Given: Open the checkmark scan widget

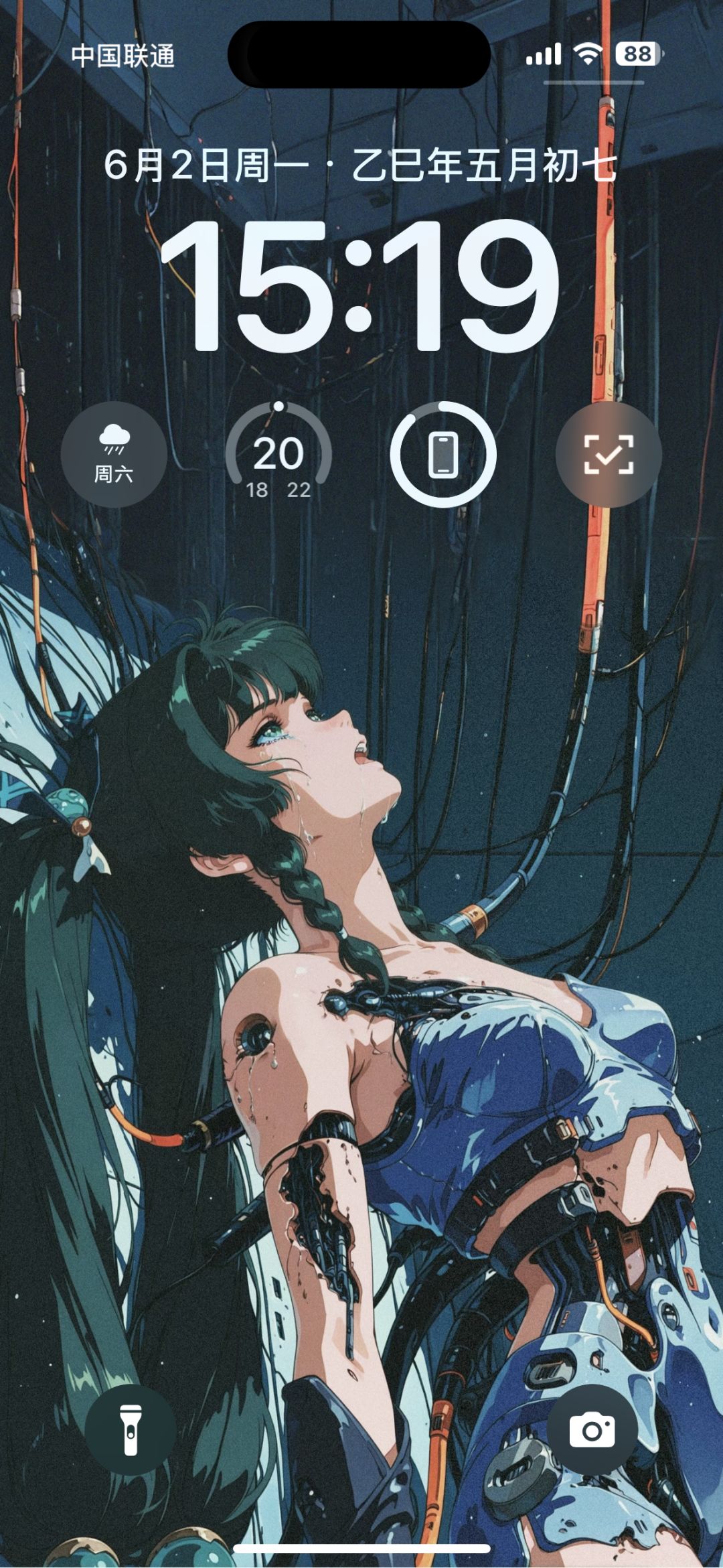Looking at the screenshot, I should (x=609, y=454).
